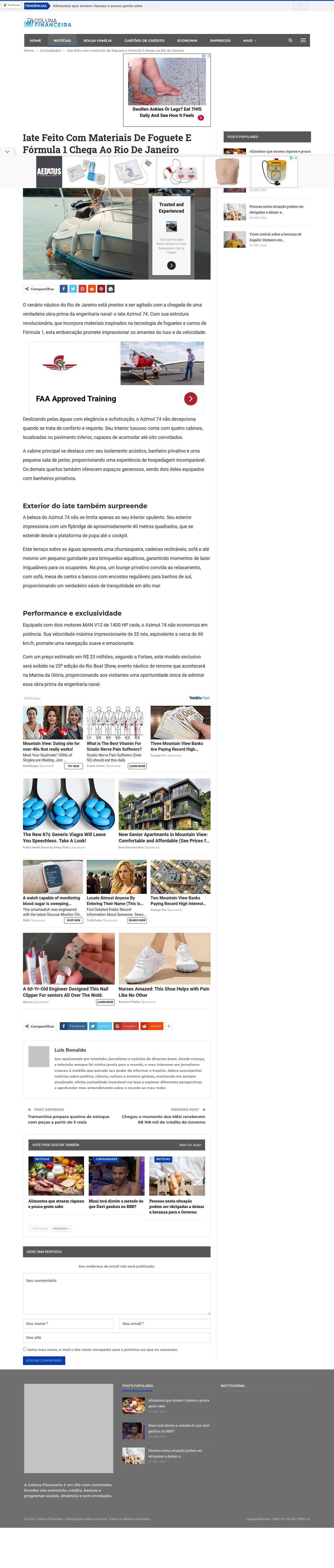Open Curiosidades breadcrumb link
Viewport: 334px width, 1568px height.
[x=51, y=50]
